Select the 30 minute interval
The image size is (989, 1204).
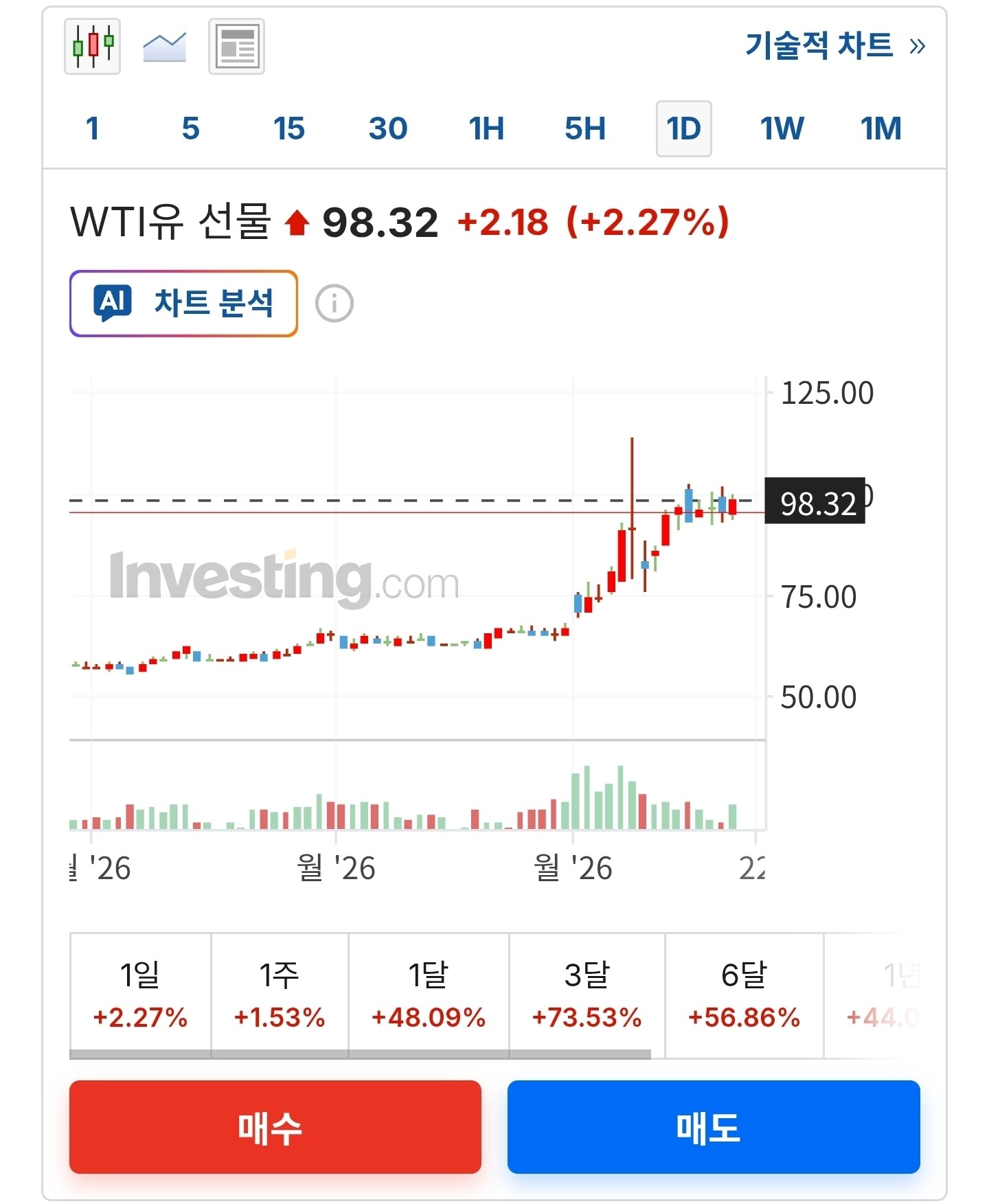(388, 128)
